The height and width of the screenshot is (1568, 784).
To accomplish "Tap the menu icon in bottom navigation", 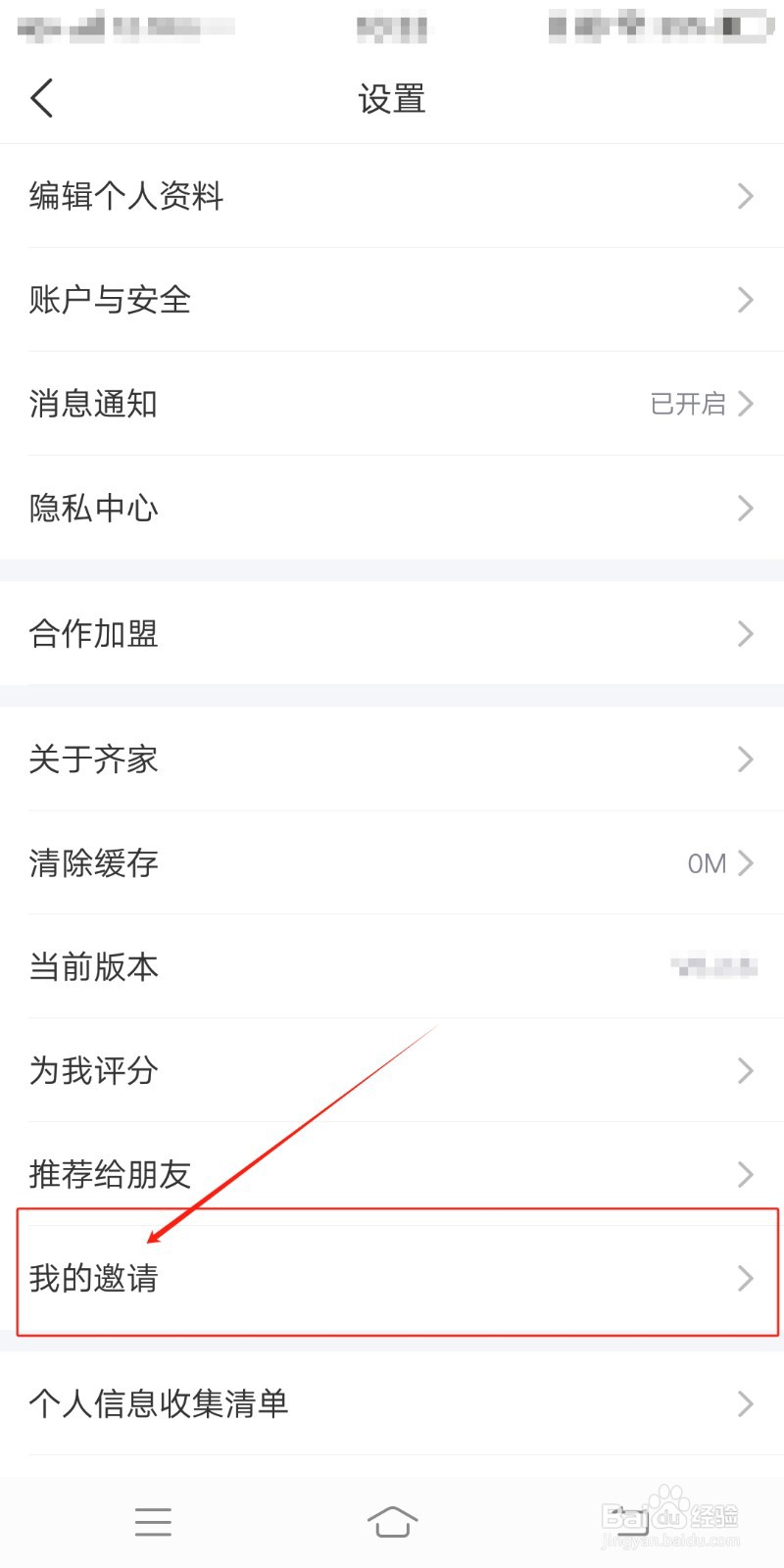I will (153, 1522).
